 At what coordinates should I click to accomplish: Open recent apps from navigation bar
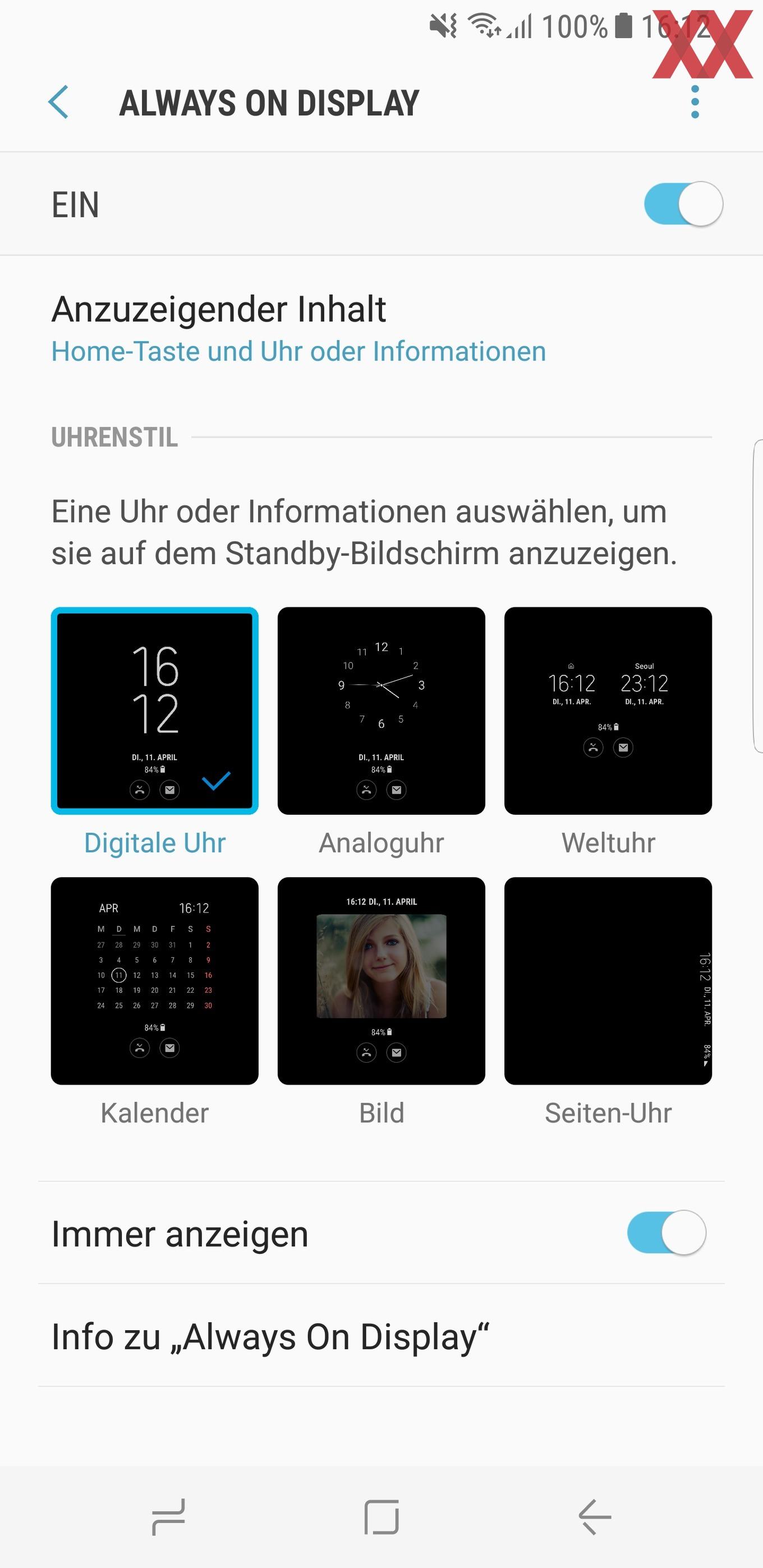168,1517
